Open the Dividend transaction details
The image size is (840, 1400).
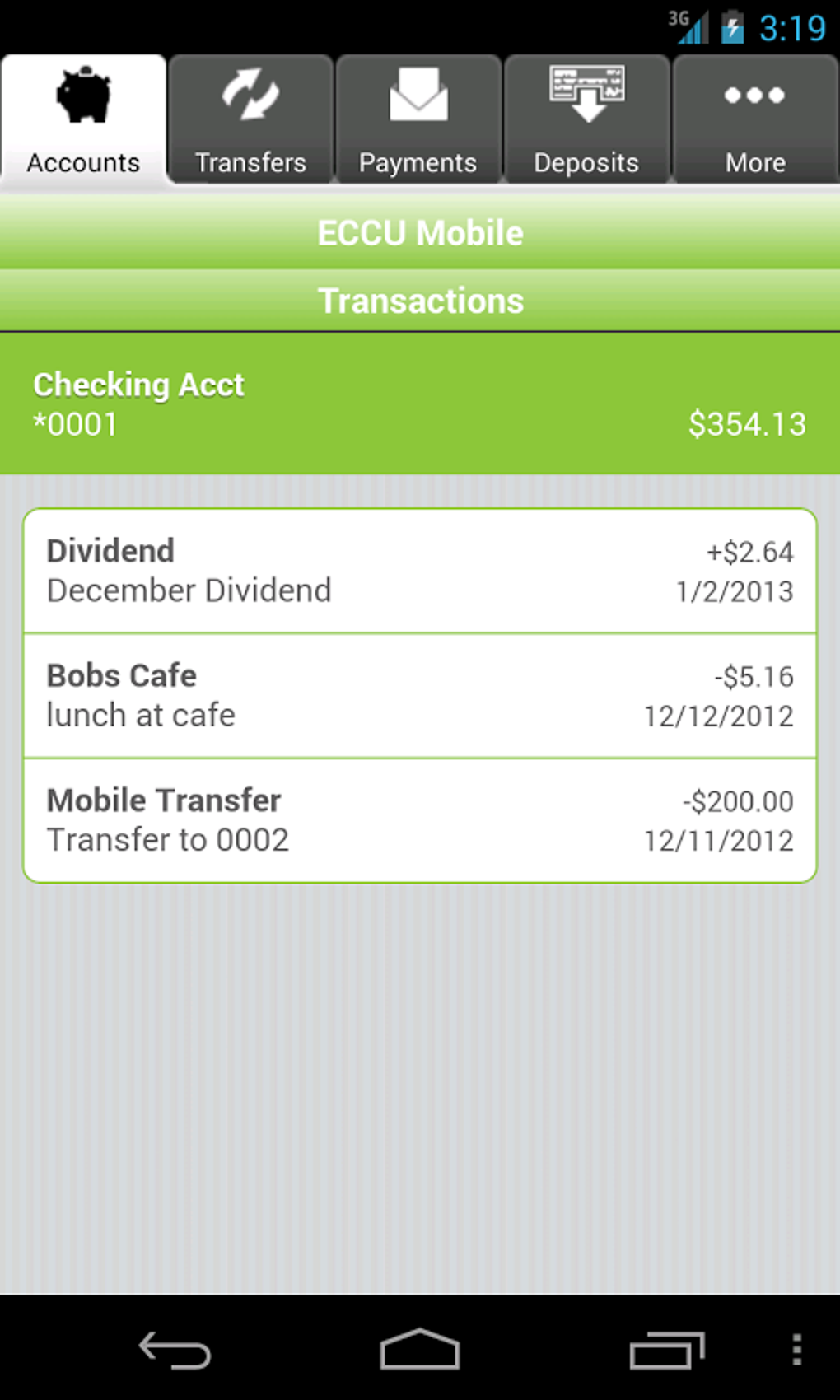420,570
